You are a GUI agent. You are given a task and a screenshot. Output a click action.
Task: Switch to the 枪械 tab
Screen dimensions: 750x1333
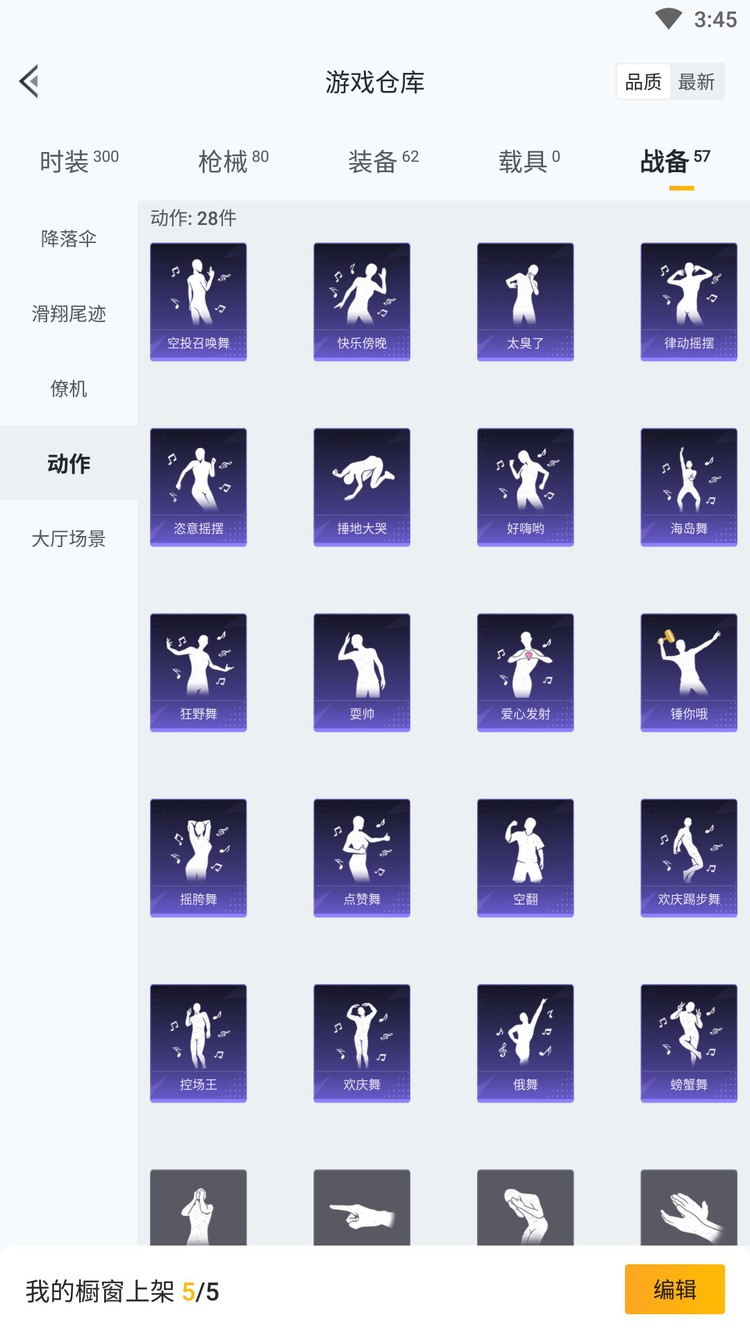pyautogui.click(x=232, y=160)
